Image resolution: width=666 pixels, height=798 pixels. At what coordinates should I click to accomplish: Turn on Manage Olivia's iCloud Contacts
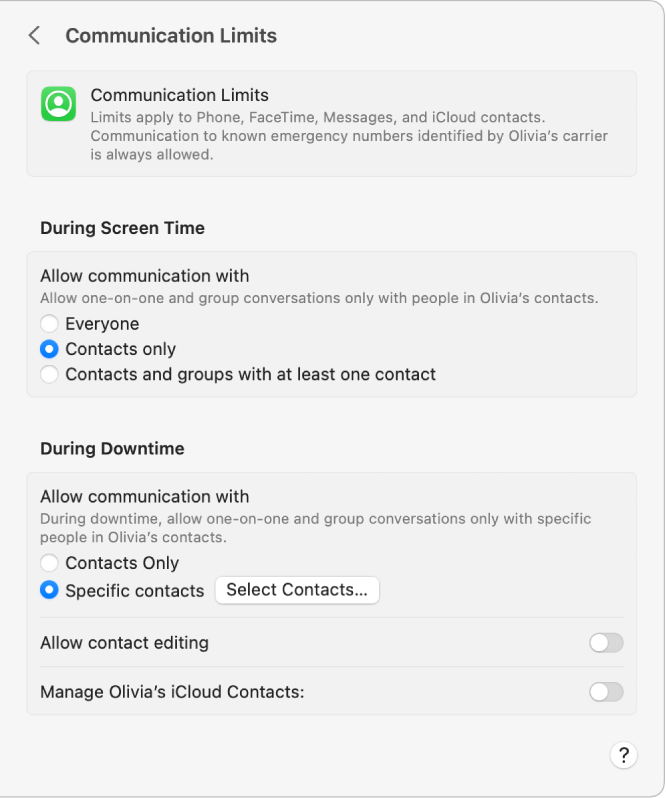point(606,692)
